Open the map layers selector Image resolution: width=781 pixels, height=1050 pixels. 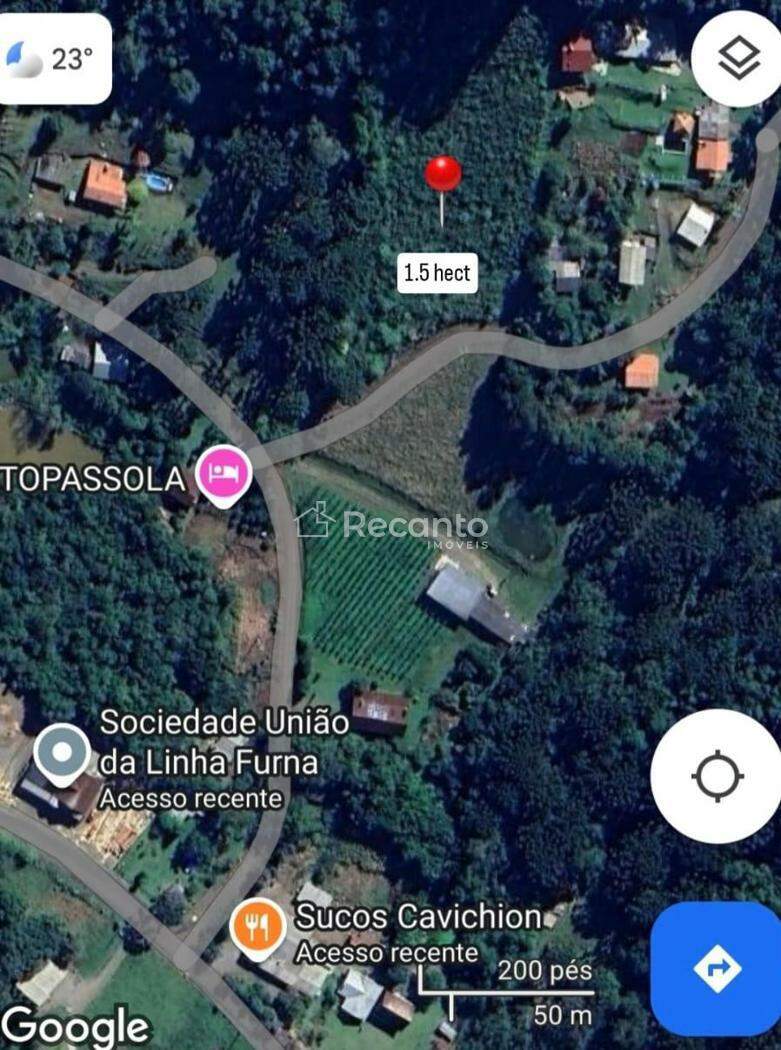[739, 59]
